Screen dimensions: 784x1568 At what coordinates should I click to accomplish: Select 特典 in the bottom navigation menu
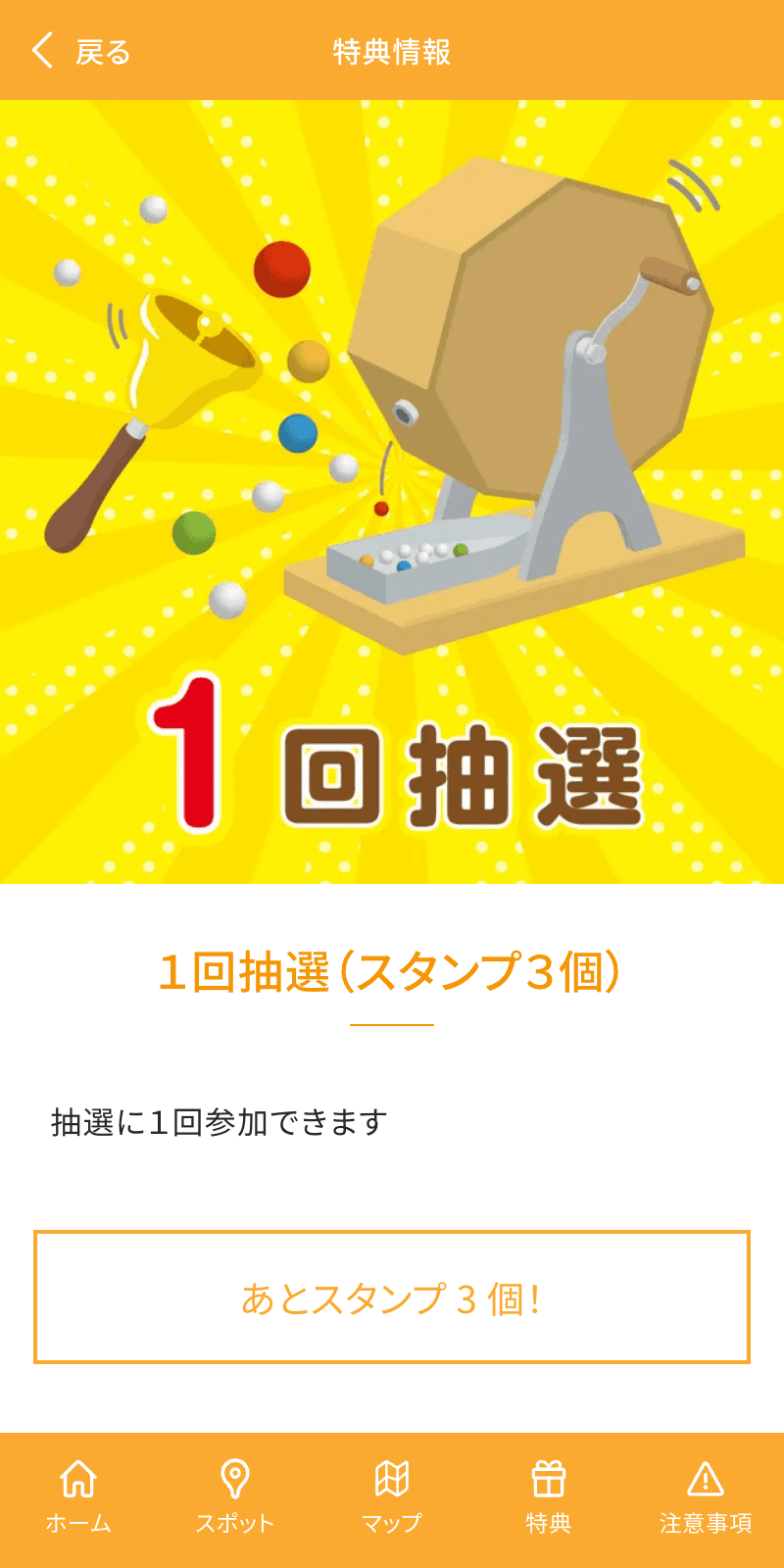coord(549,1494)
